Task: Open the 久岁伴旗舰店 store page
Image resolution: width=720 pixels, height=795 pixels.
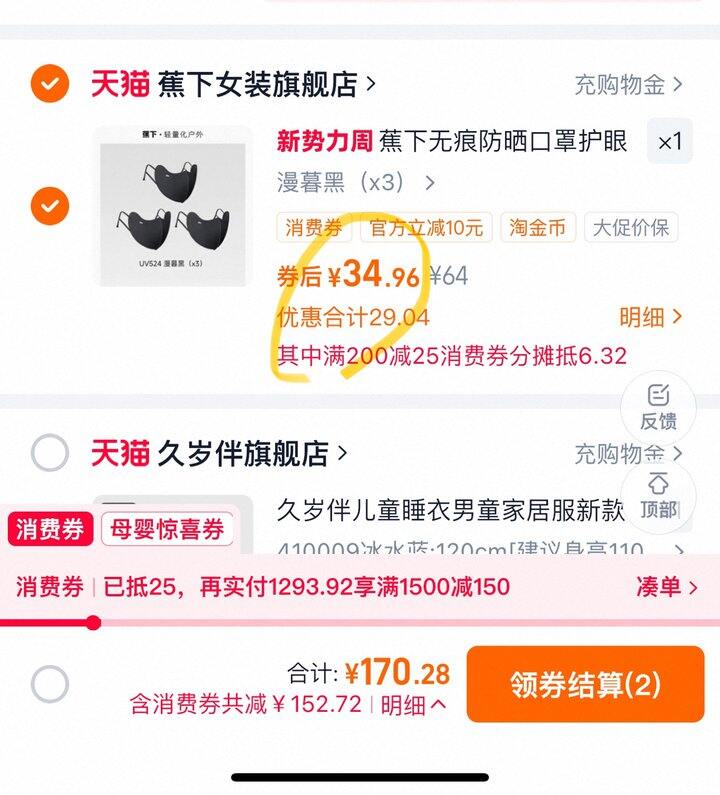Action: [x=219, y=453]
